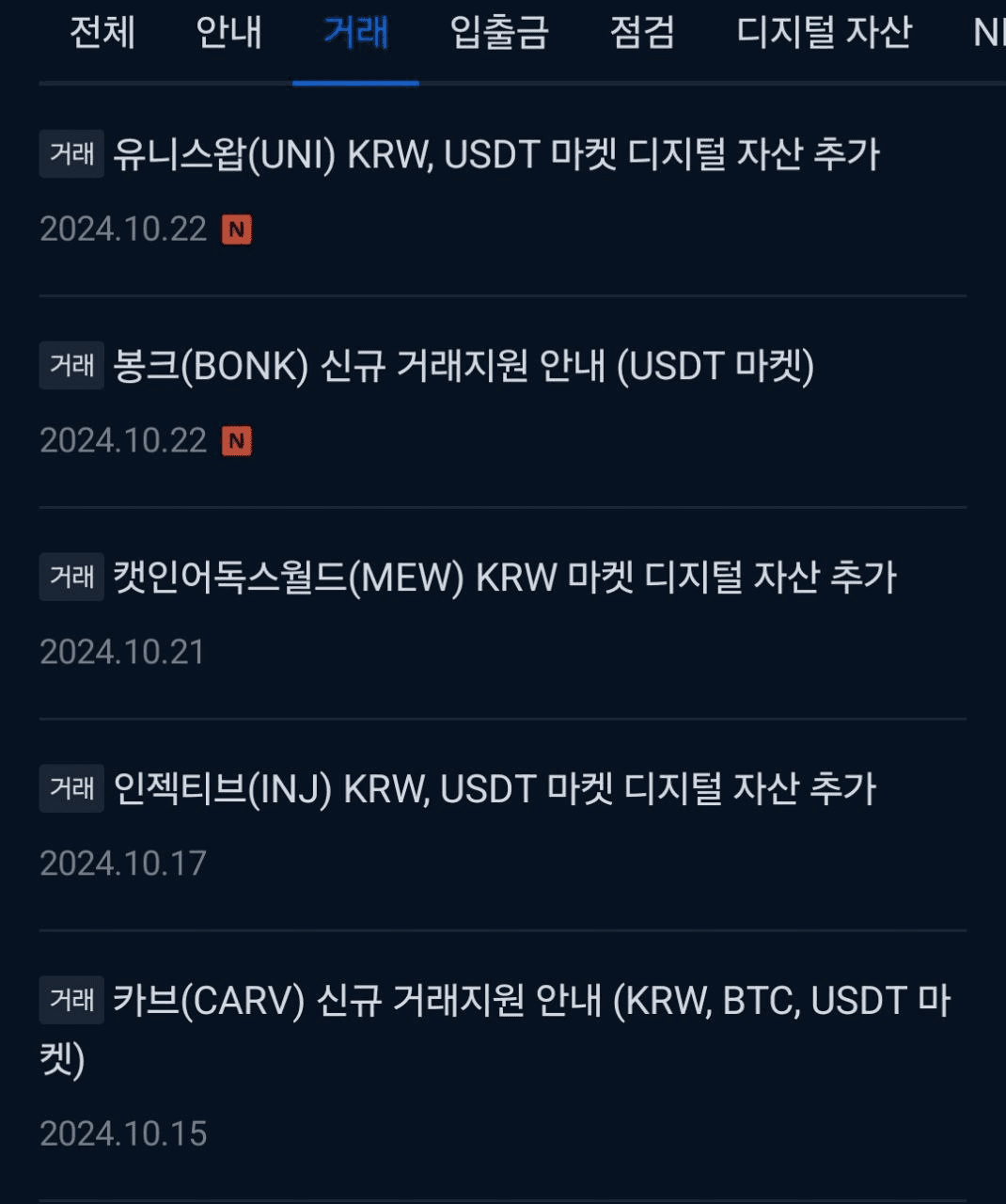Switch to the 점검 tab
The width and height of the screenshot is (1006, 1204).
pyautogui.click(x=642, y=33)
